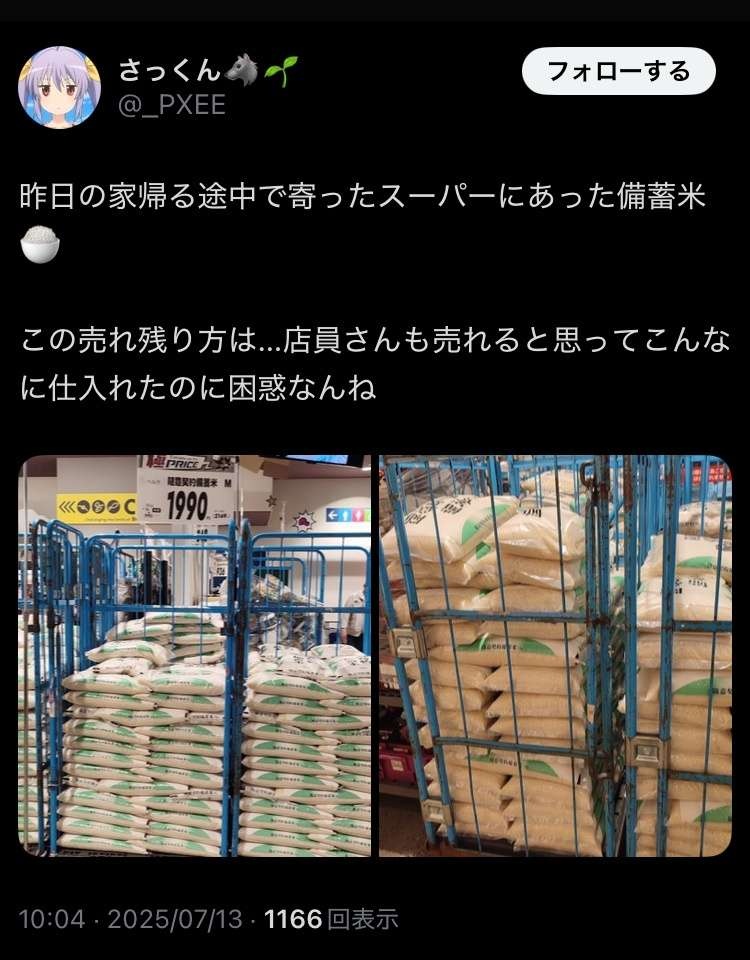Open the close-up photo of rice bags
This screenshot has width=750, height=960.
(555, 656)
